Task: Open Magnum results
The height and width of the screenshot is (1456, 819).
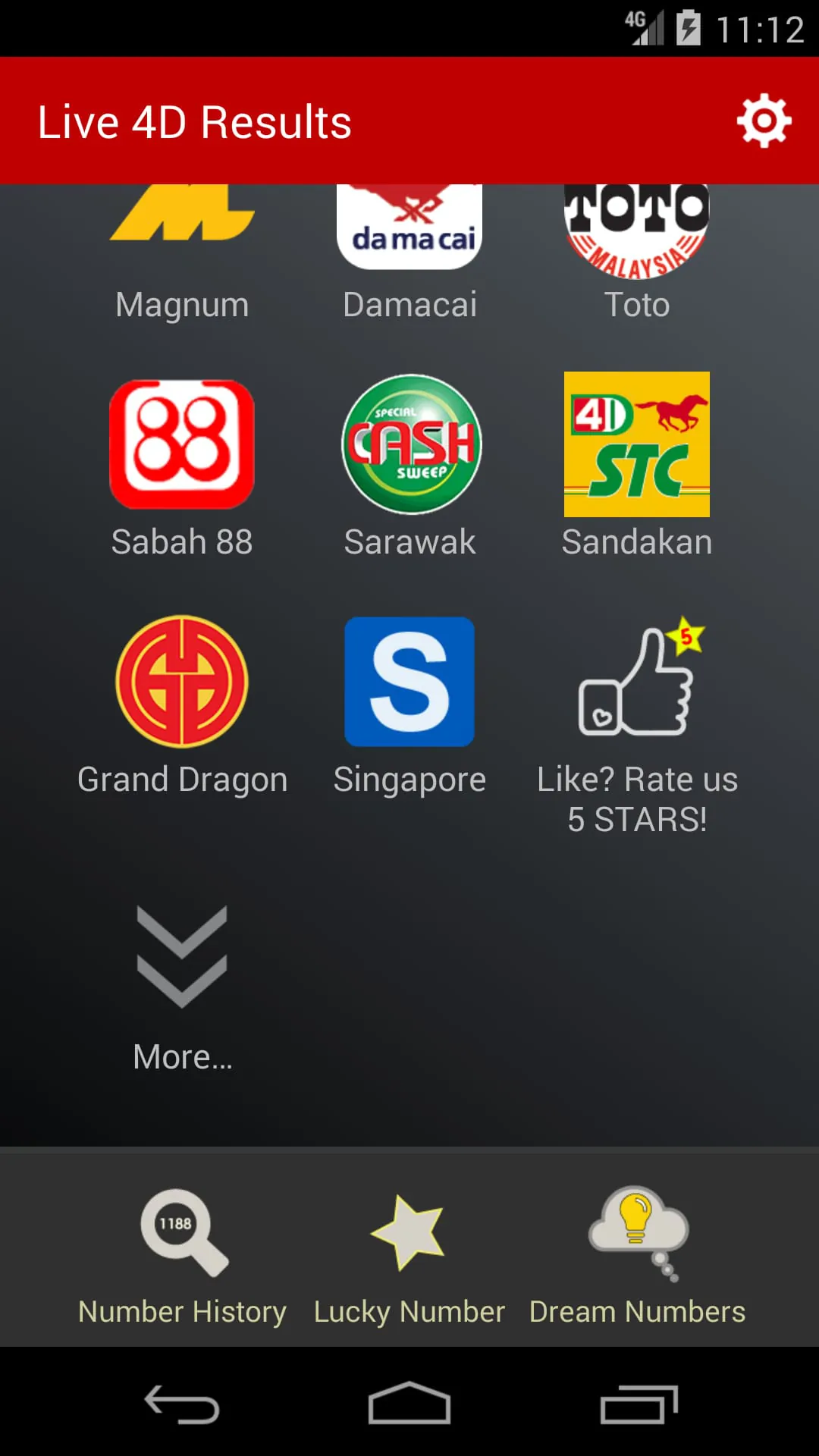Action: point(182,258)
